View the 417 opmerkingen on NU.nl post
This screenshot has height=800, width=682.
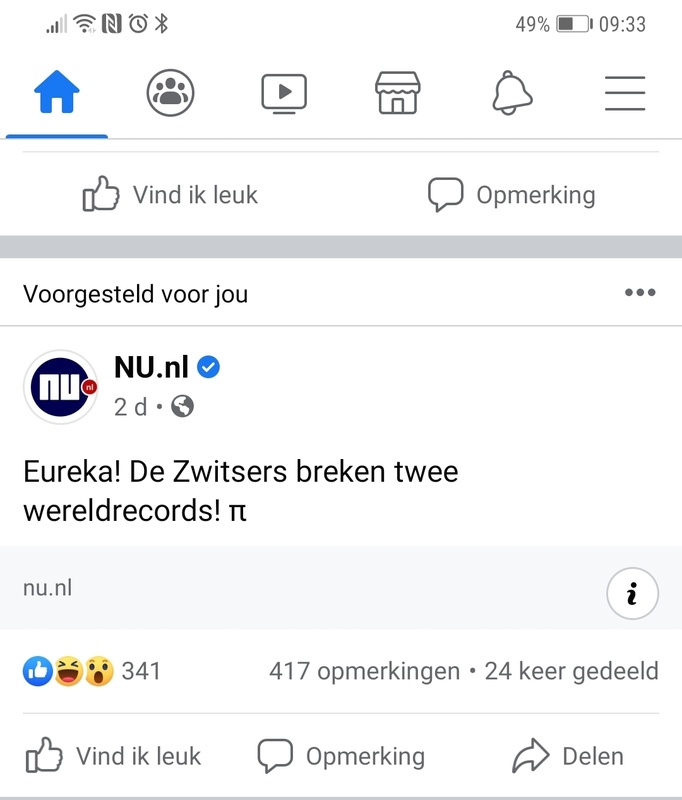pos(364,671)
